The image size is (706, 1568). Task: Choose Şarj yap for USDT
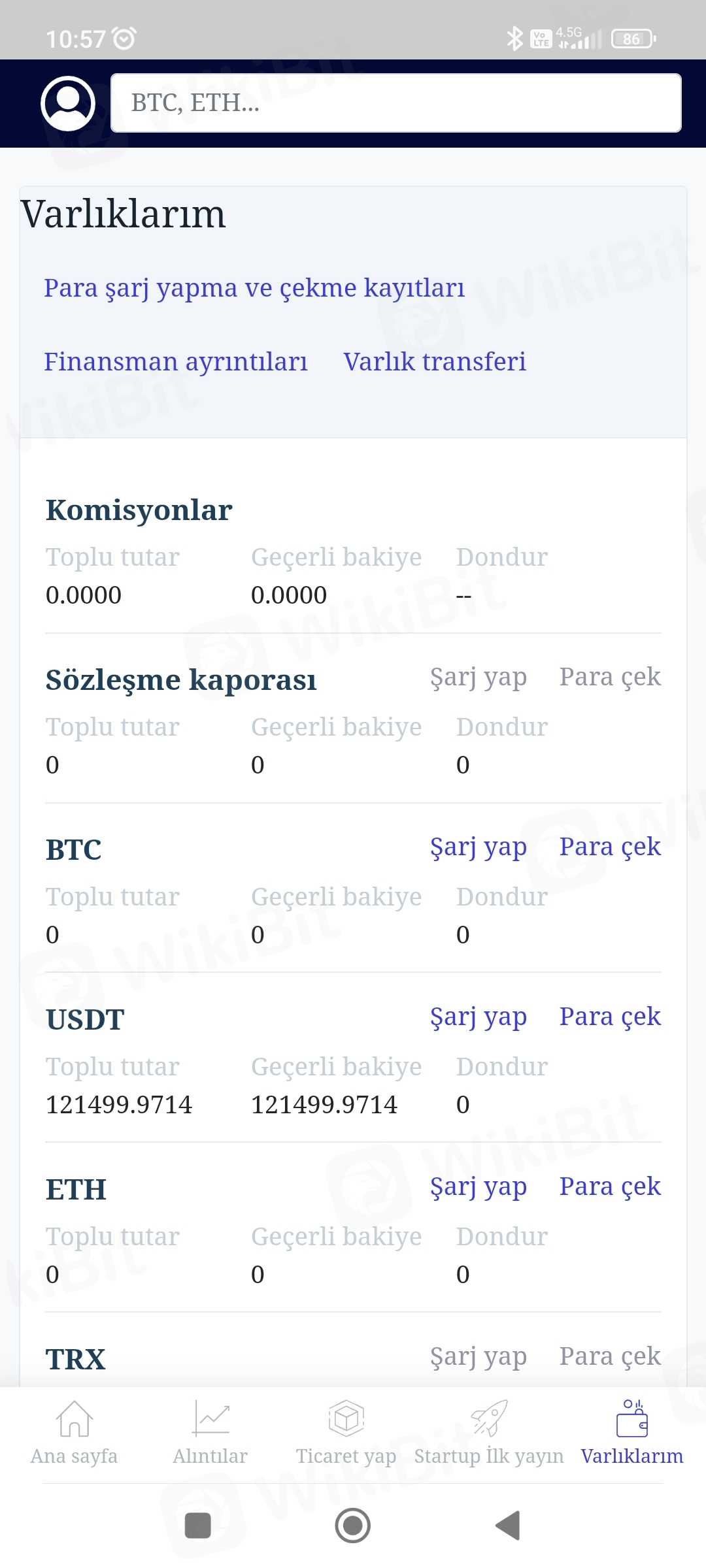tap(478, 1017)
